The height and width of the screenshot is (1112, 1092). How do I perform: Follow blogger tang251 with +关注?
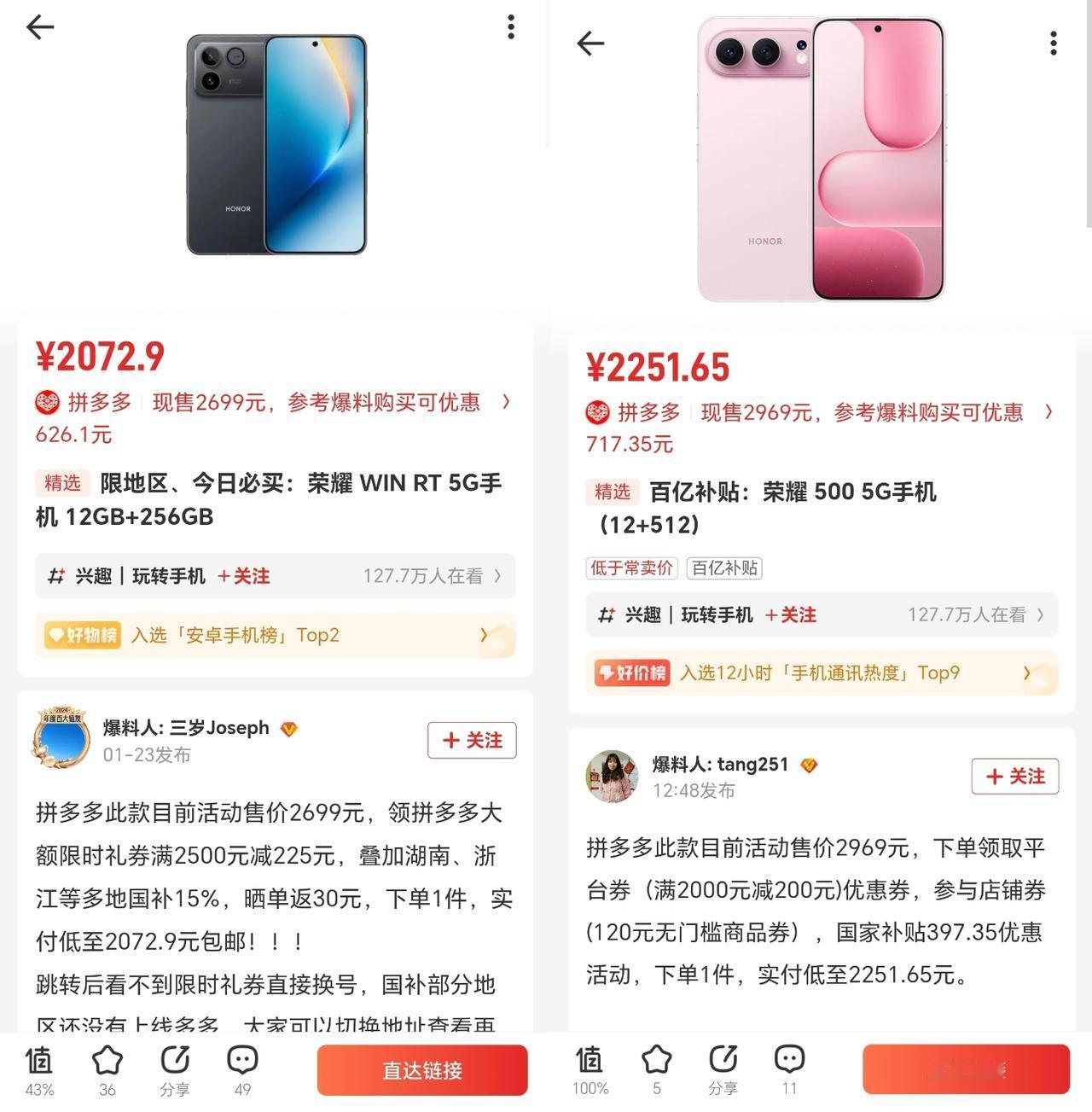pos(1014,777)
